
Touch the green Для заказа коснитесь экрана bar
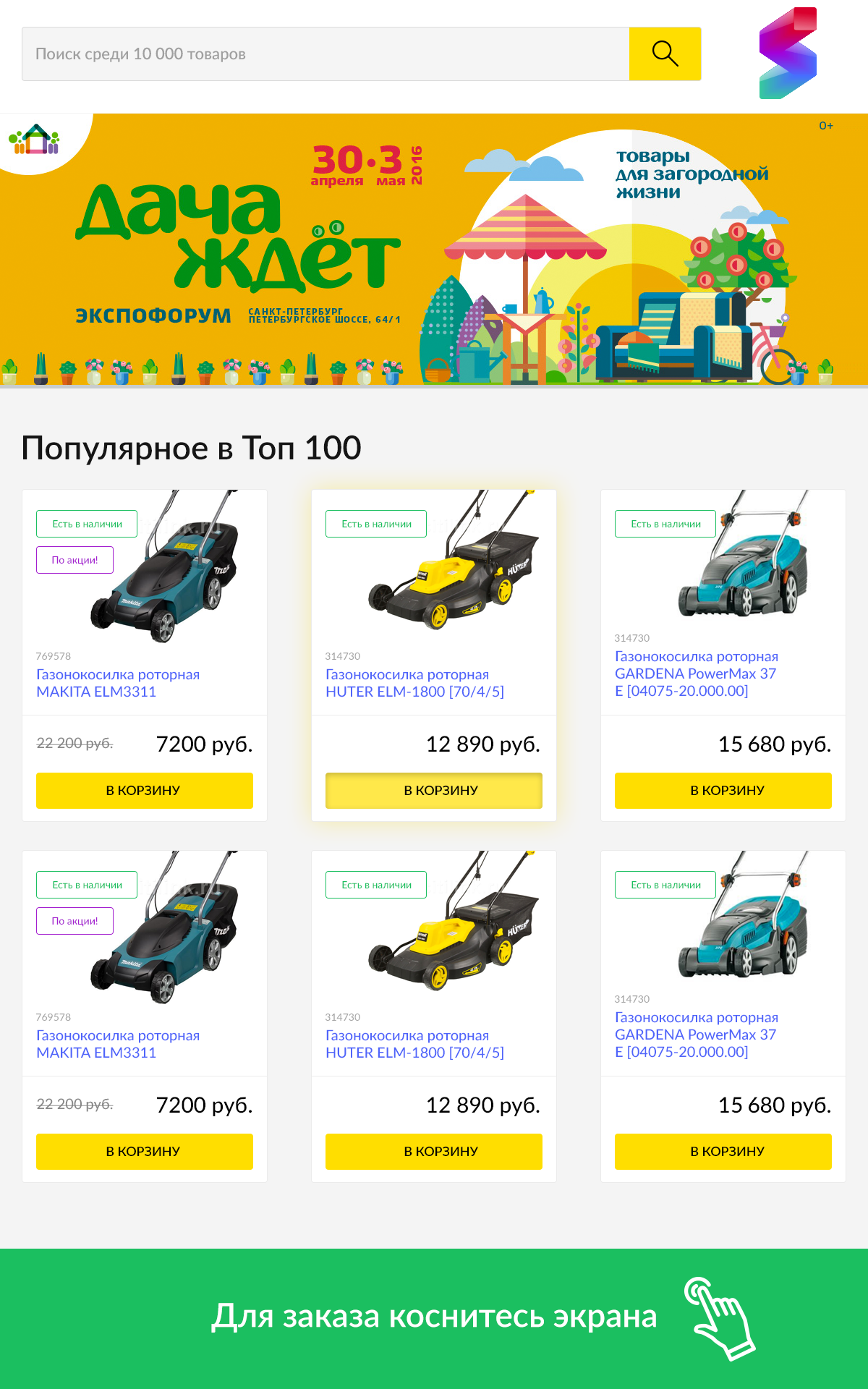coord(434,1318)
